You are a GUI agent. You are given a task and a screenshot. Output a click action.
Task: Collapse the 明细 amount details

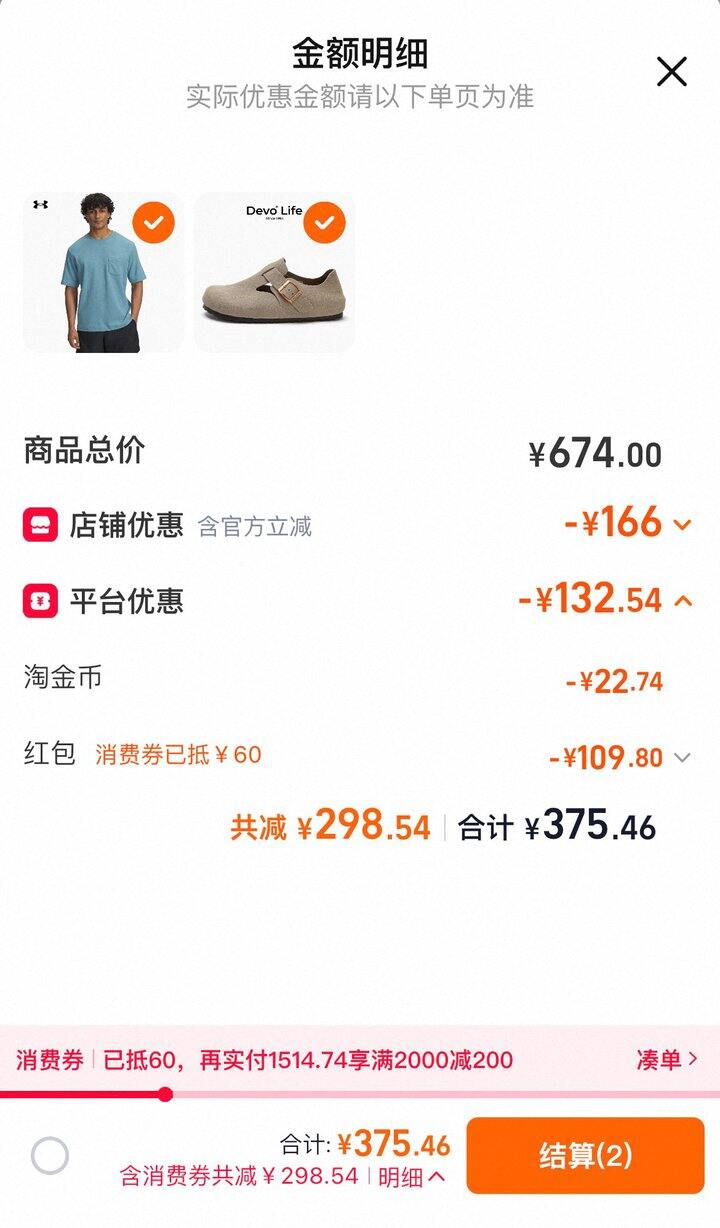coord(411,1177)
